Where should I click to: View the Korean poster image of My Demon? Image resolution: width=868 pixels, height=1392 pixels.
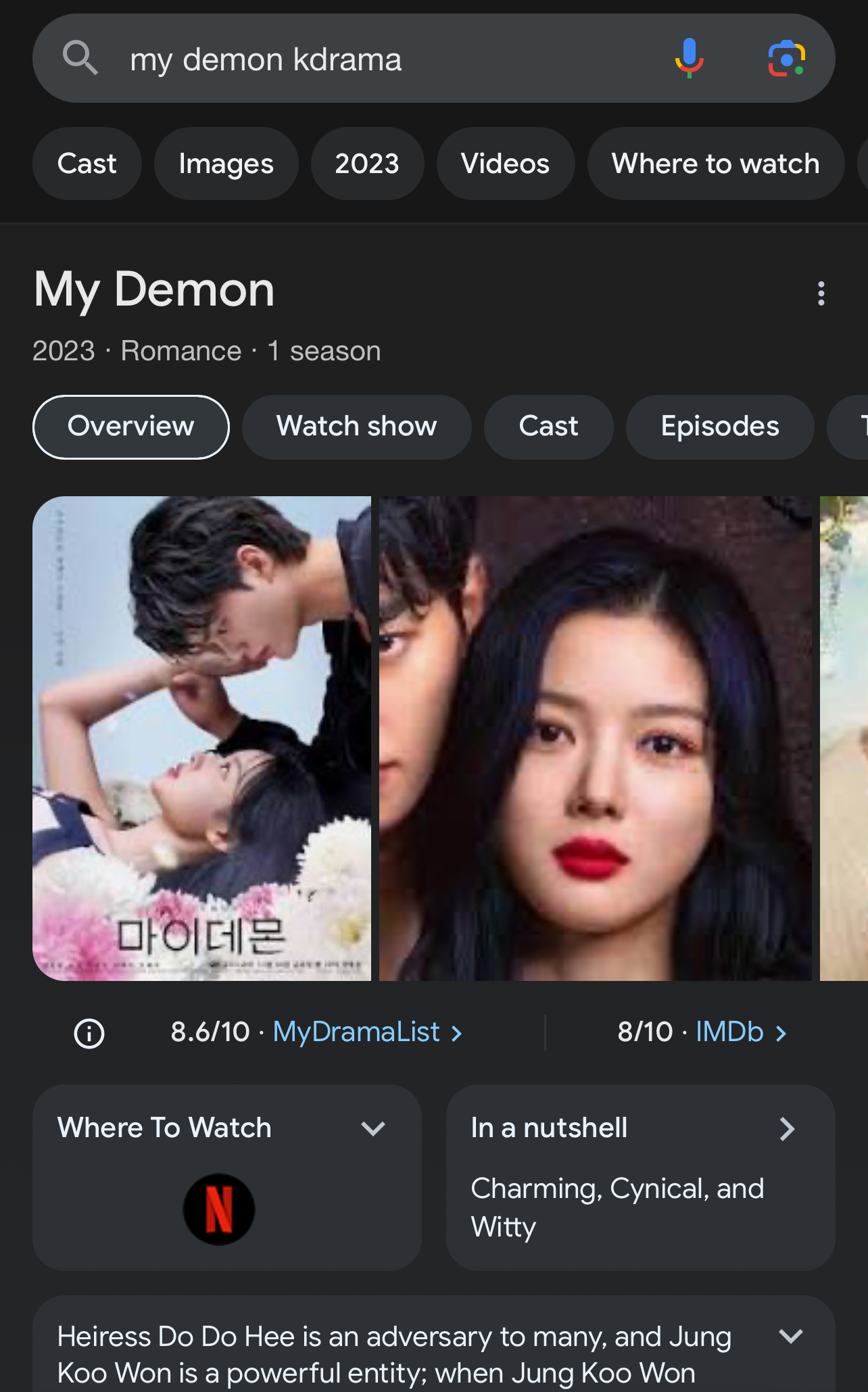(x=201, y=738)
